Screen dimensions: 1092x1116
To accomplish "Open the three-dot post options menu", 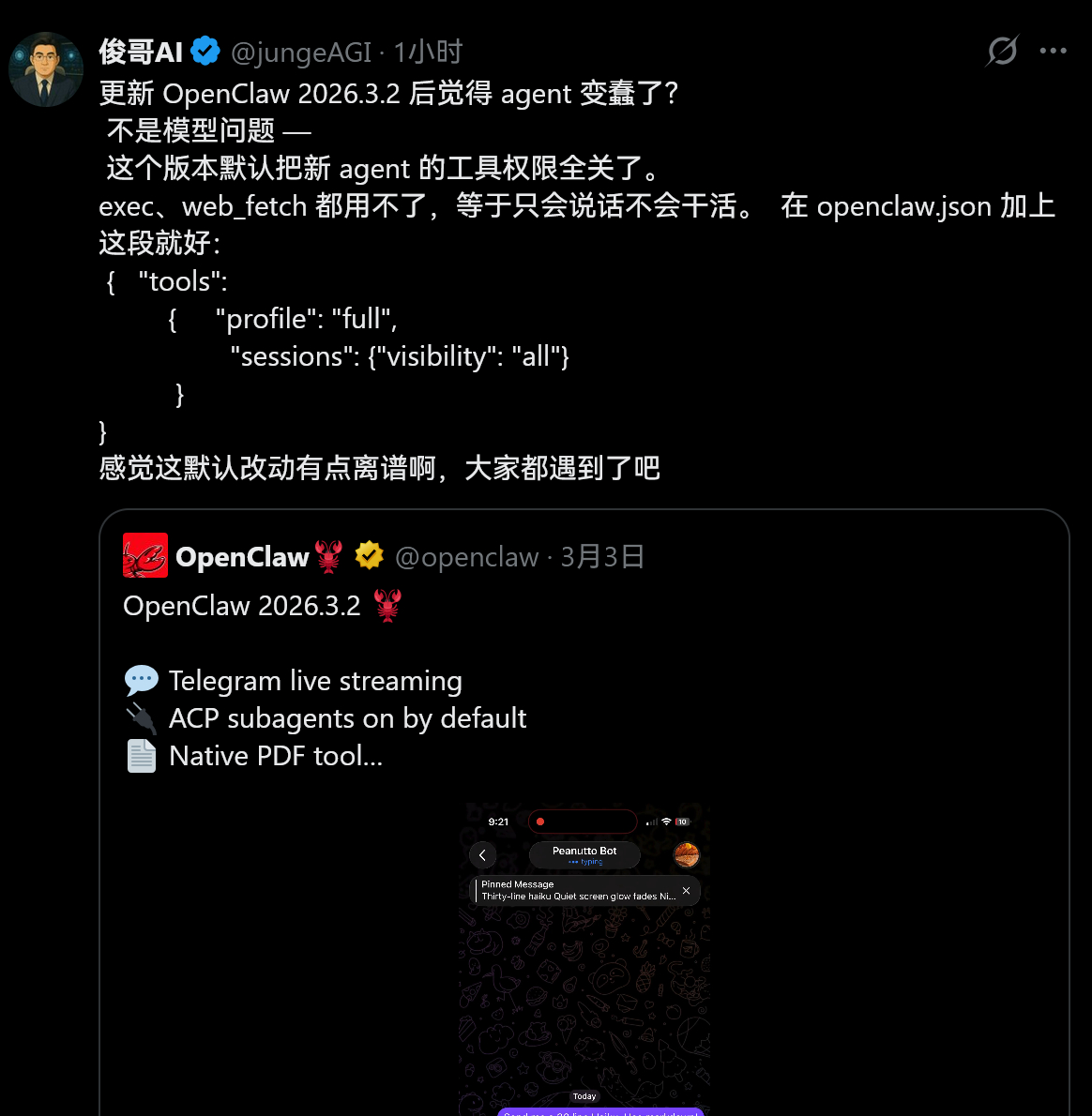I will pyautogui.click(x=1053, y=52).
